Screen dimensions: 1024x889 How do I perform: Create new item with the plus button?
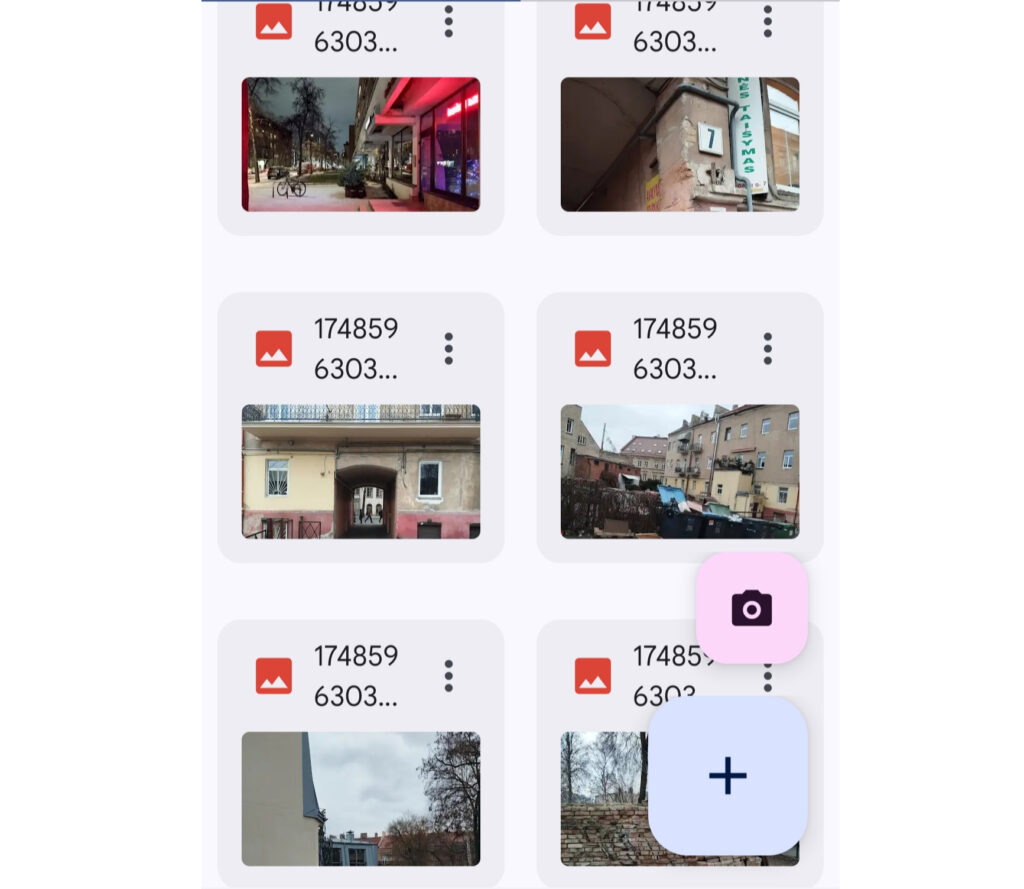(727, 775)
